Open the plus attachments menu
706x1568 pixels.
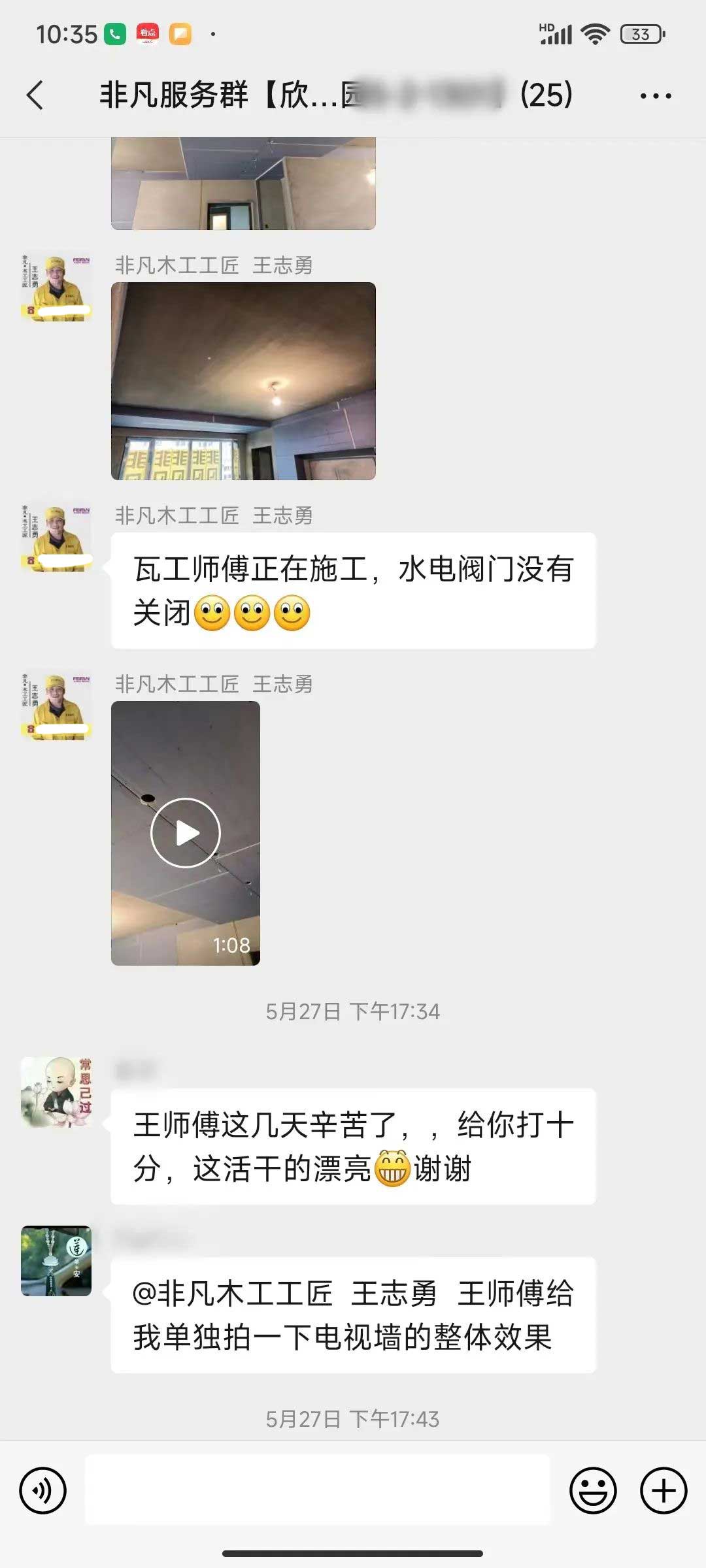coord(663,1490)
